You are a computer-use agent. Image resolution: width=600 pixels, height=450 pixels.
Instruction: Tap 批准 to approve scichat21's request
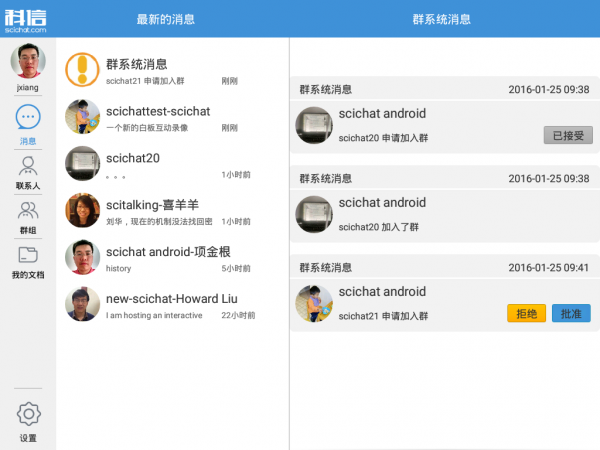pyautogui.click(x=571, y=313)
